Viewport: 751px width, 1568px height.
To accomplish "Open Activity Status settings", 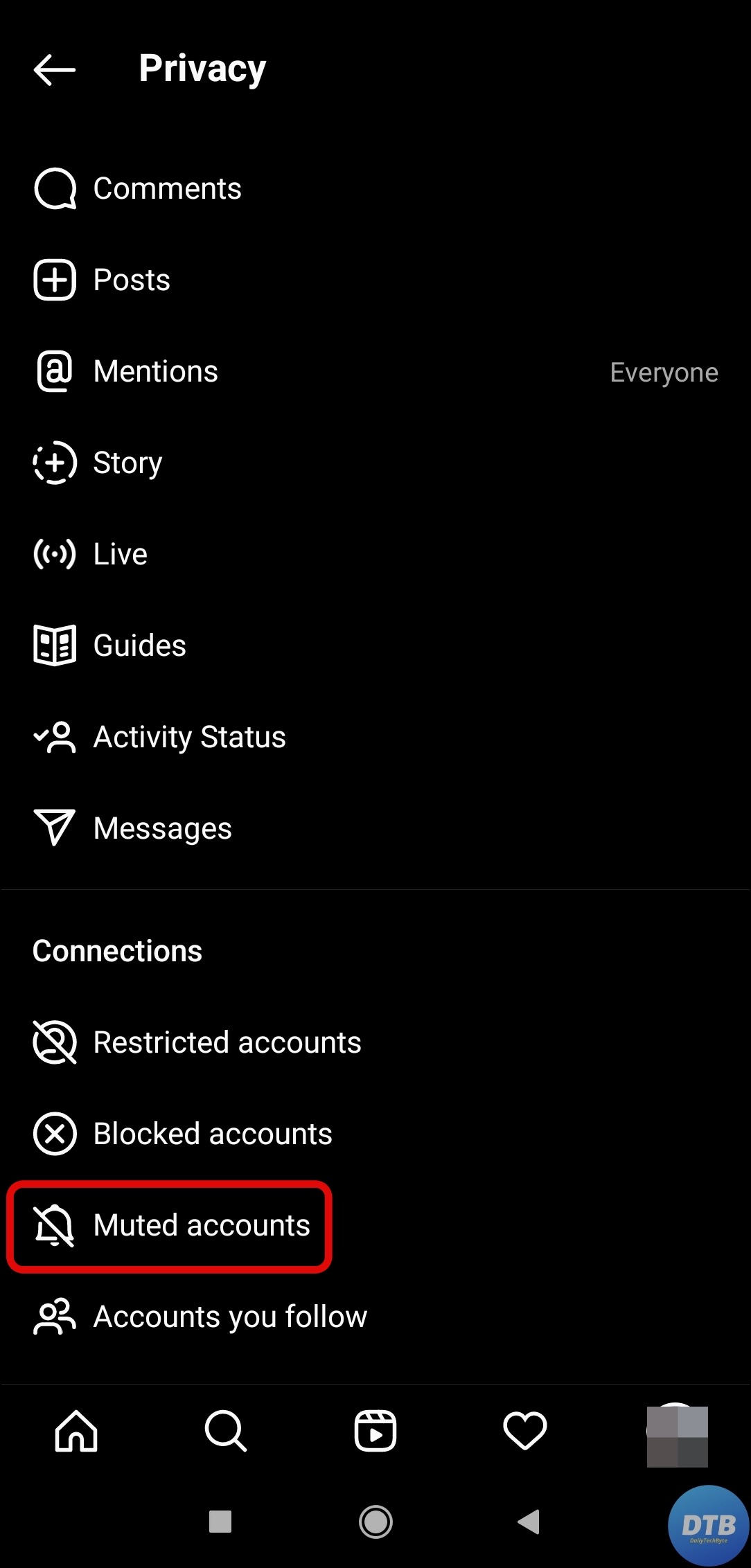I will point(189,737).
